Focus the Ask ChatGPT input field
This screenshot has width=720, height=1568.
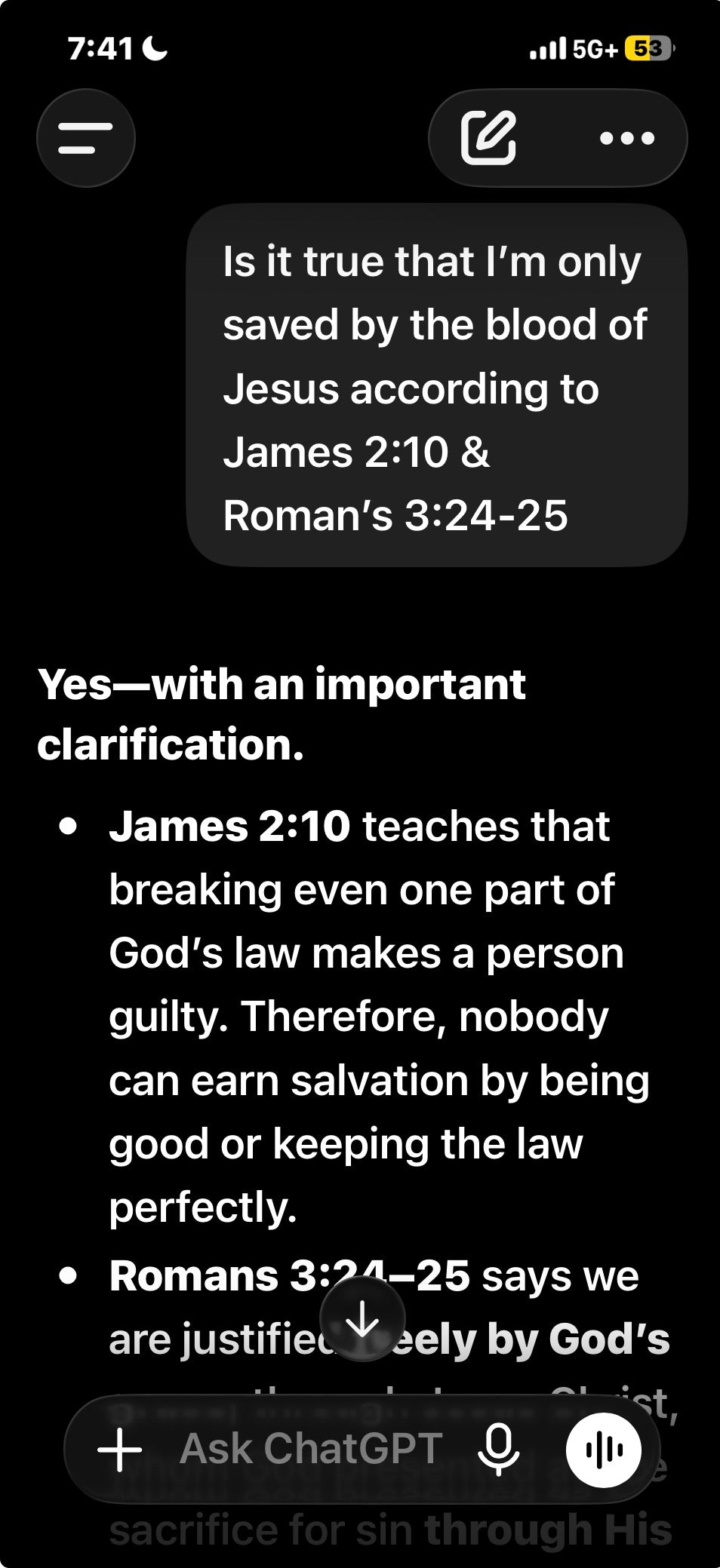click(310, 1449)
